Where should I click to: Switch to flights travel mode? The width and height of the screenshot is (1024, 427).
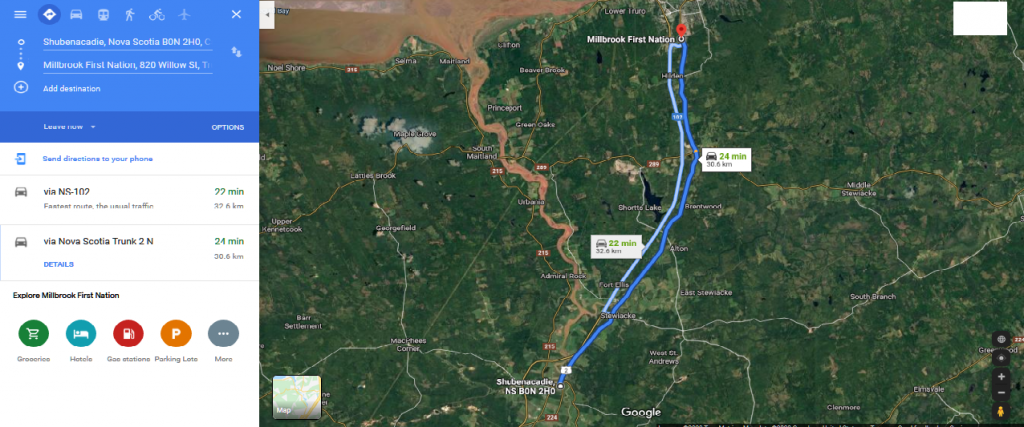pos(184,14)
